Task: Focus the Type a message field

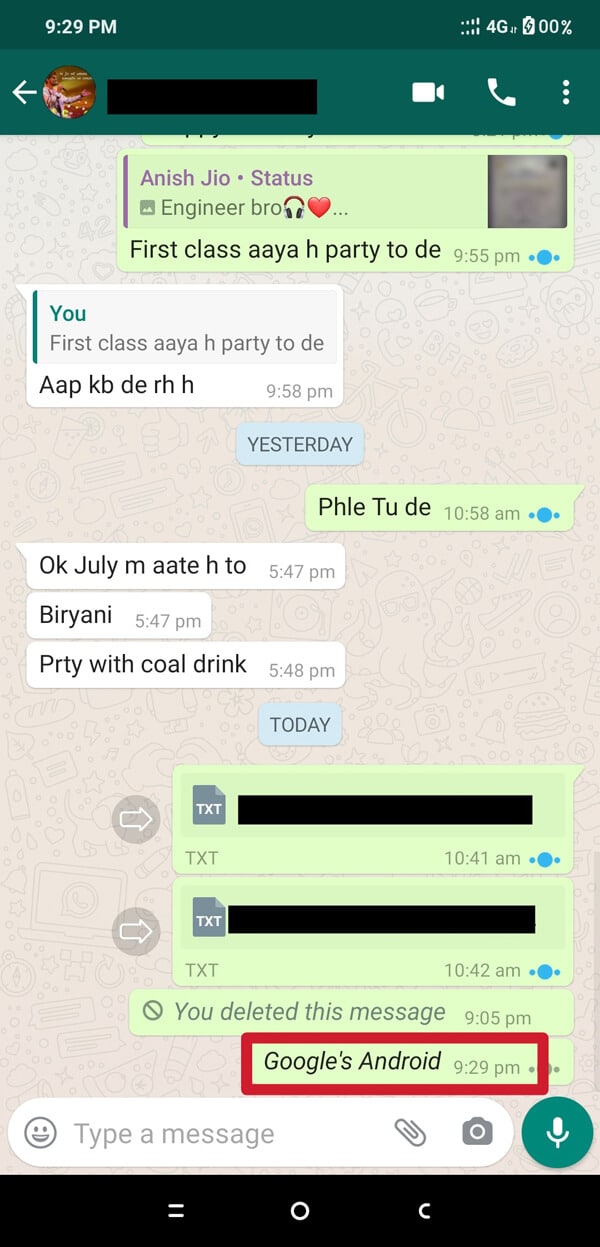Action: pyautogui.click(x=220, y=1133)
